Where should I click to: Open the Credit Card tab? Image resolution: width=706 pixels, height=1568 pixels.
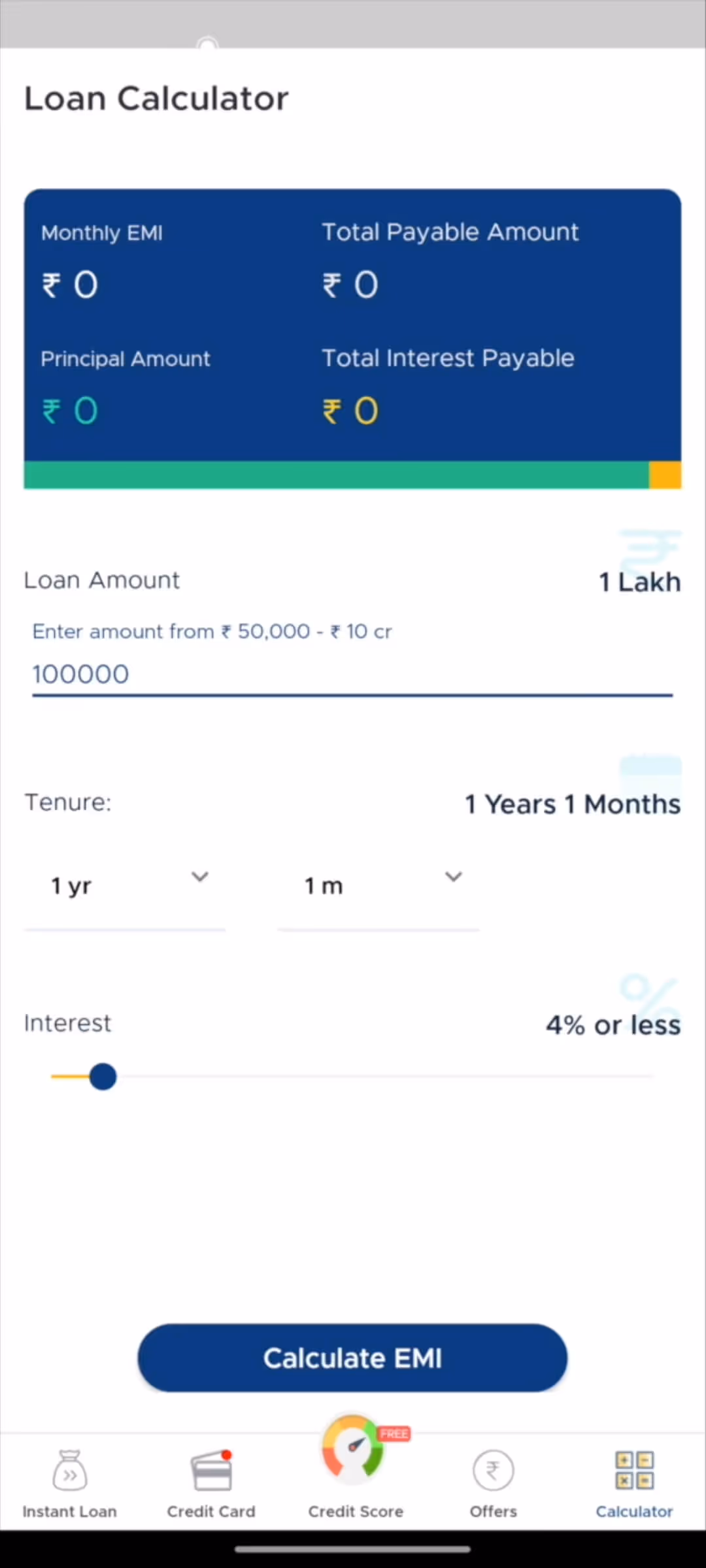(211, 1484)
